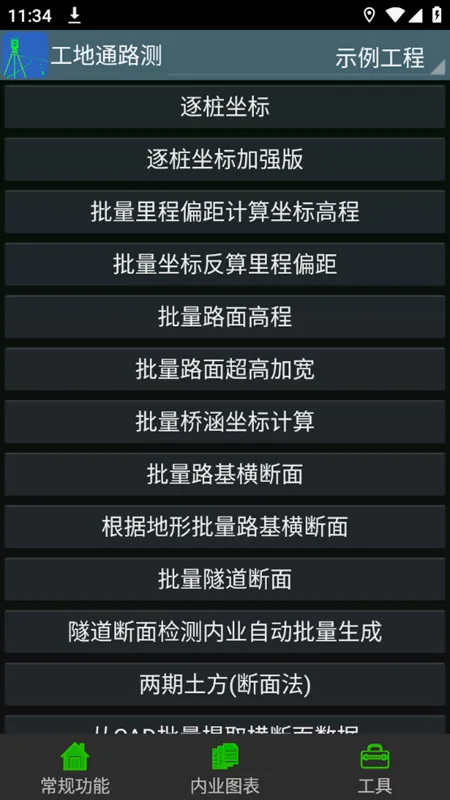Switch to the 常规功能 tab
Screen dimensions: 450x800
click(75, 767)
